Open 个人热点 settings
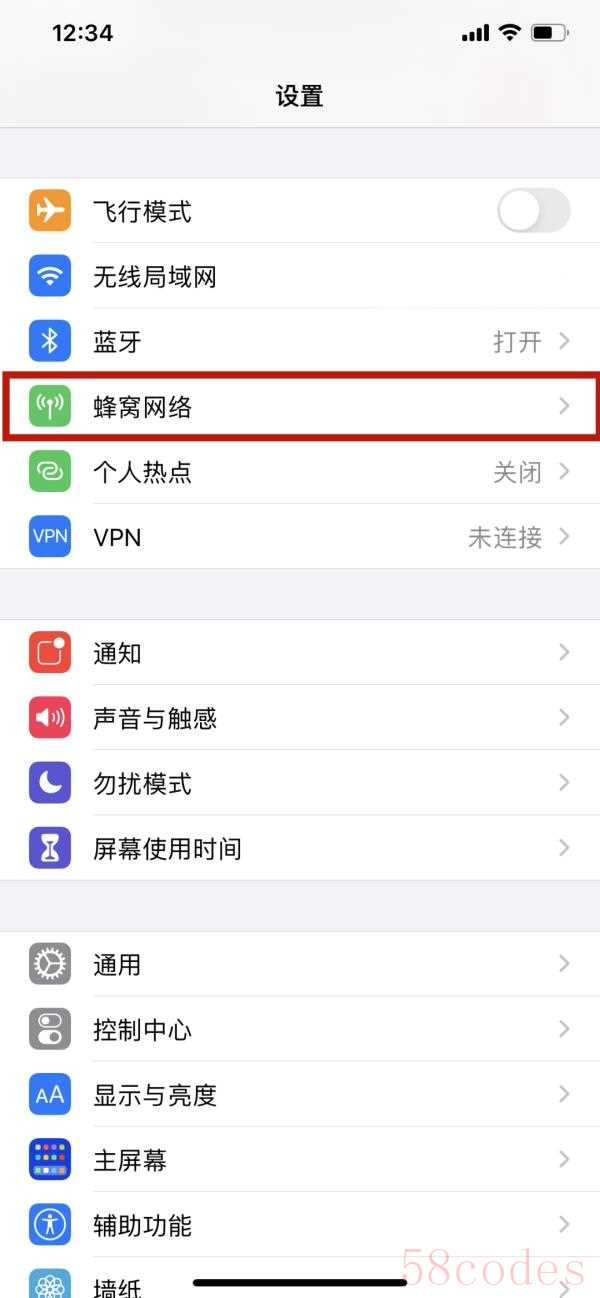 click(x=300, y=472)
